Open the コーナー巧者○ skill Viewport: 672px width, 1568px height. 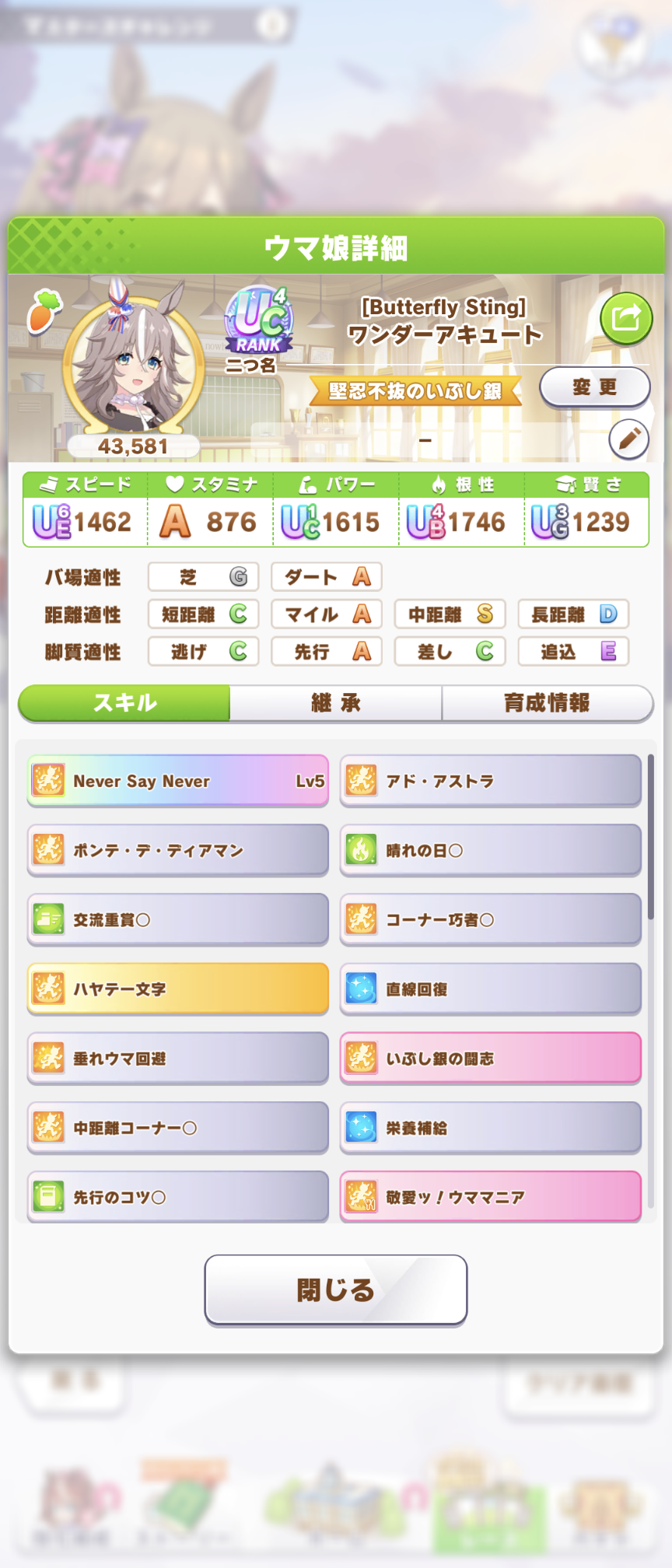tap(490, 919)
